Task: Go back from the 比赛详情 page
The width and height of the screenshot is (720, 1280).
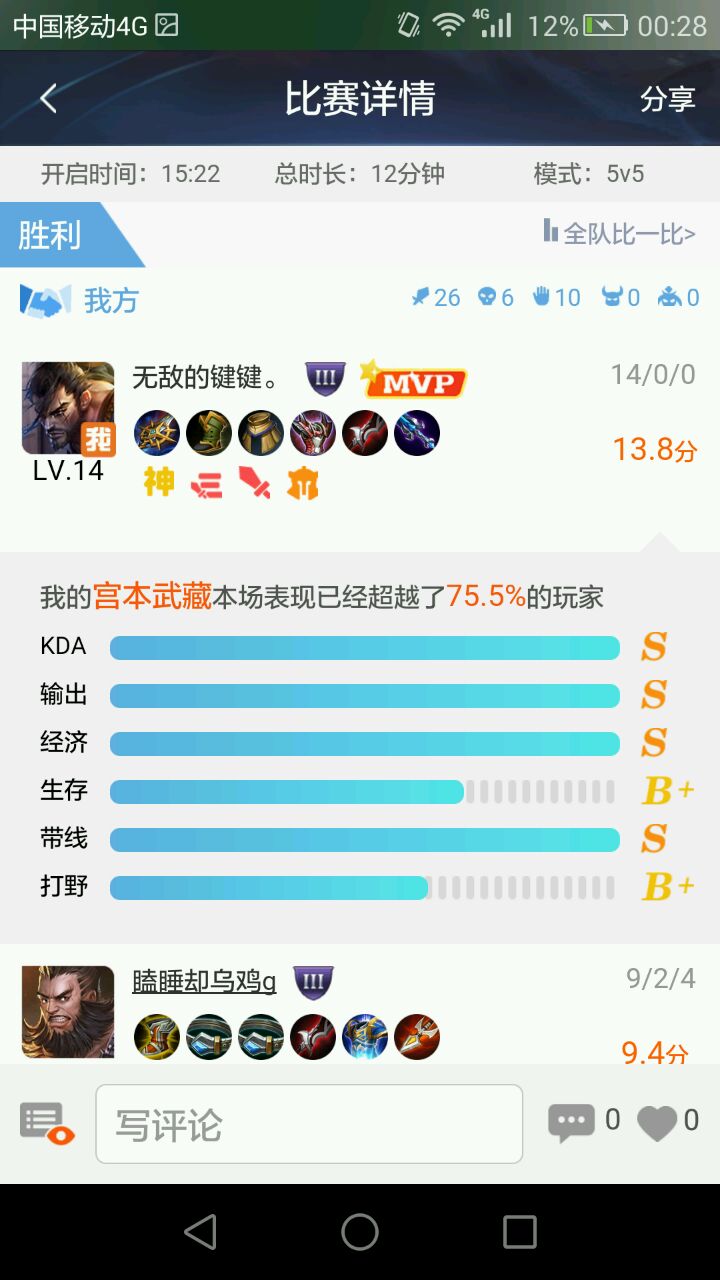Action: click(x=48, y=98)
